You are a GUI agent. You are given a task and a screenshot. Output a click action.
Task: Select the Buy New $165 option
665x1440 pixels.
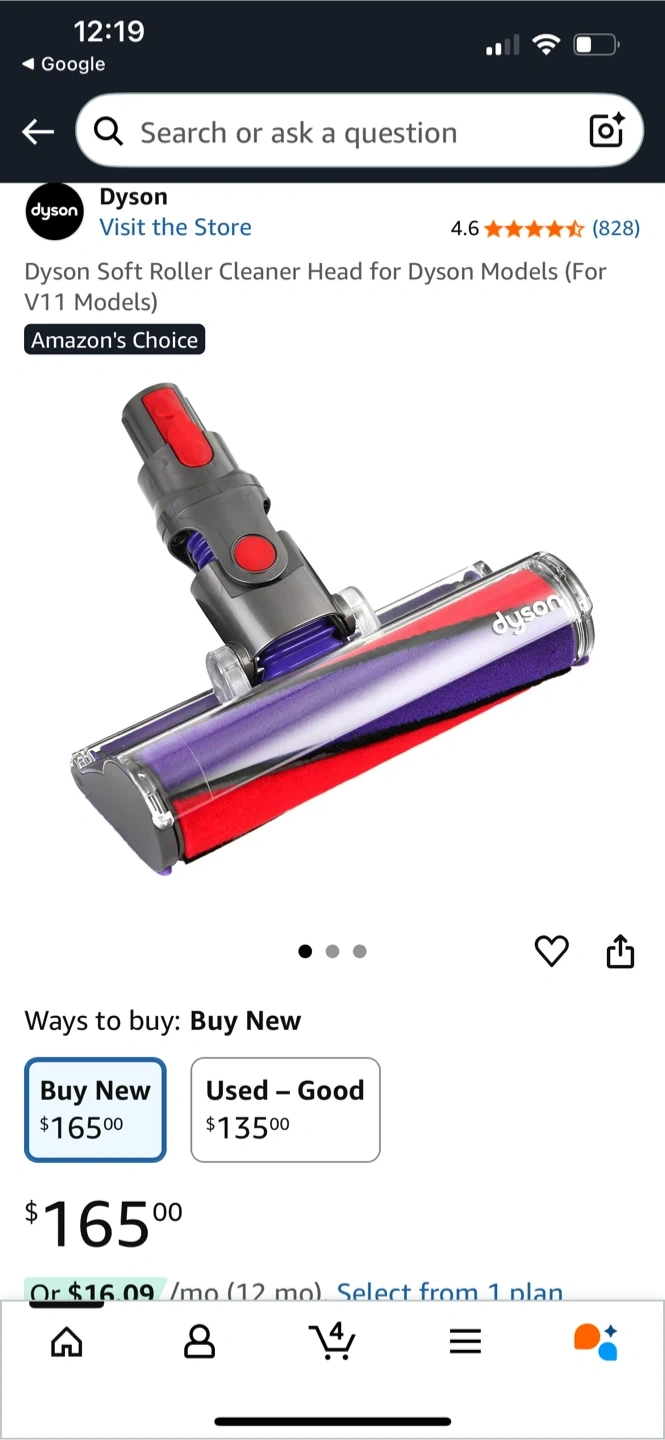[x=95, y=1109]
